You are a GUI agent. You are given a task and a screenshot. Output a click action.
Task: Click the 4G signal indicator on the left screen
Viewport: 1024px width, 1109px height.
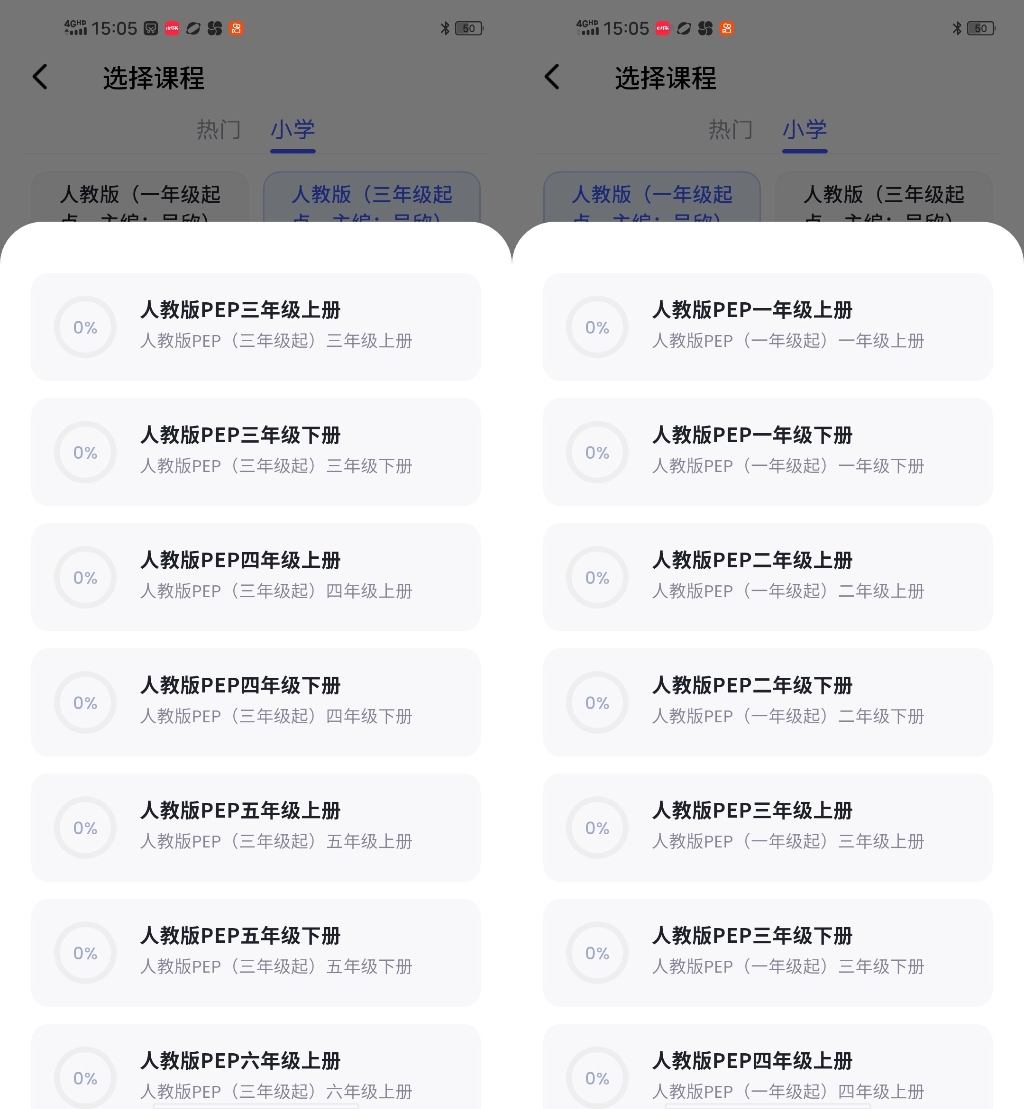76,29
